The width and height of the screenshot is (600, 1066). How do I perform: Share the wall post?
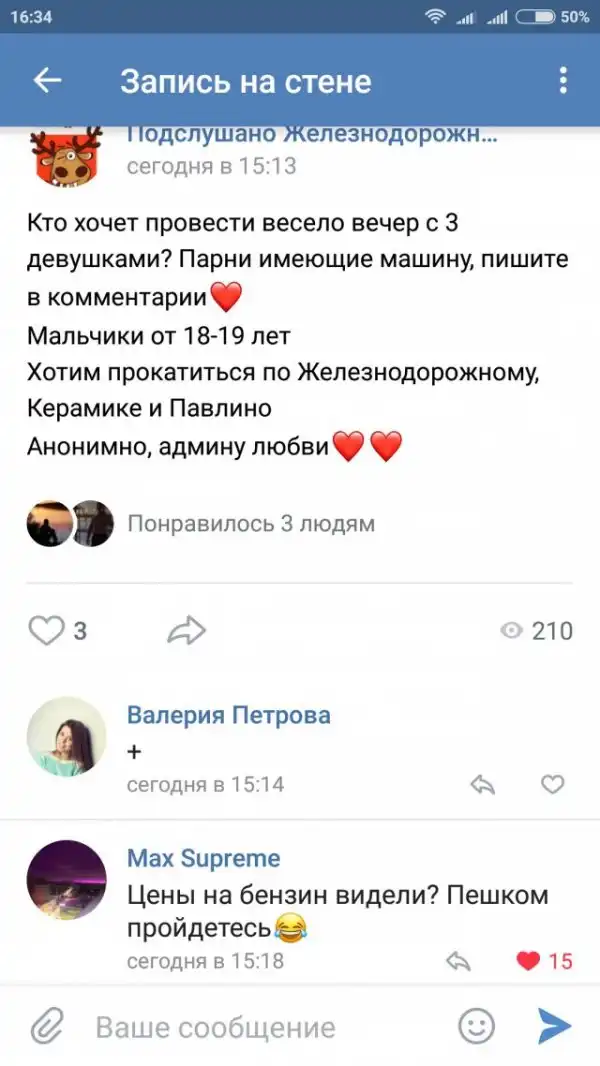click(x=186, y=630)
